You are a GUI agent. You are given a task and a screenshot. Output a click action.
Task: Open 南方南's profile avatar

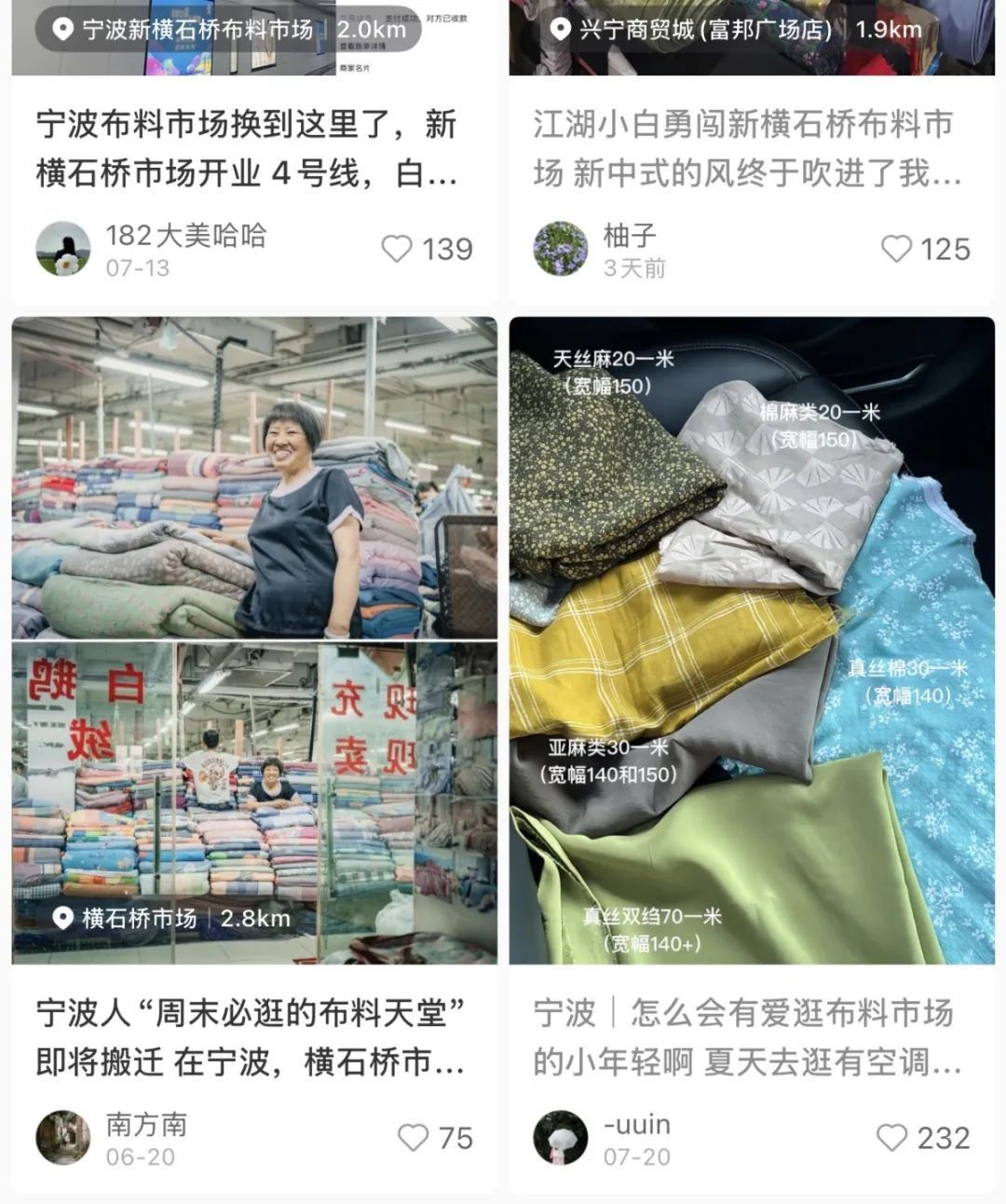coord(62,1137)
